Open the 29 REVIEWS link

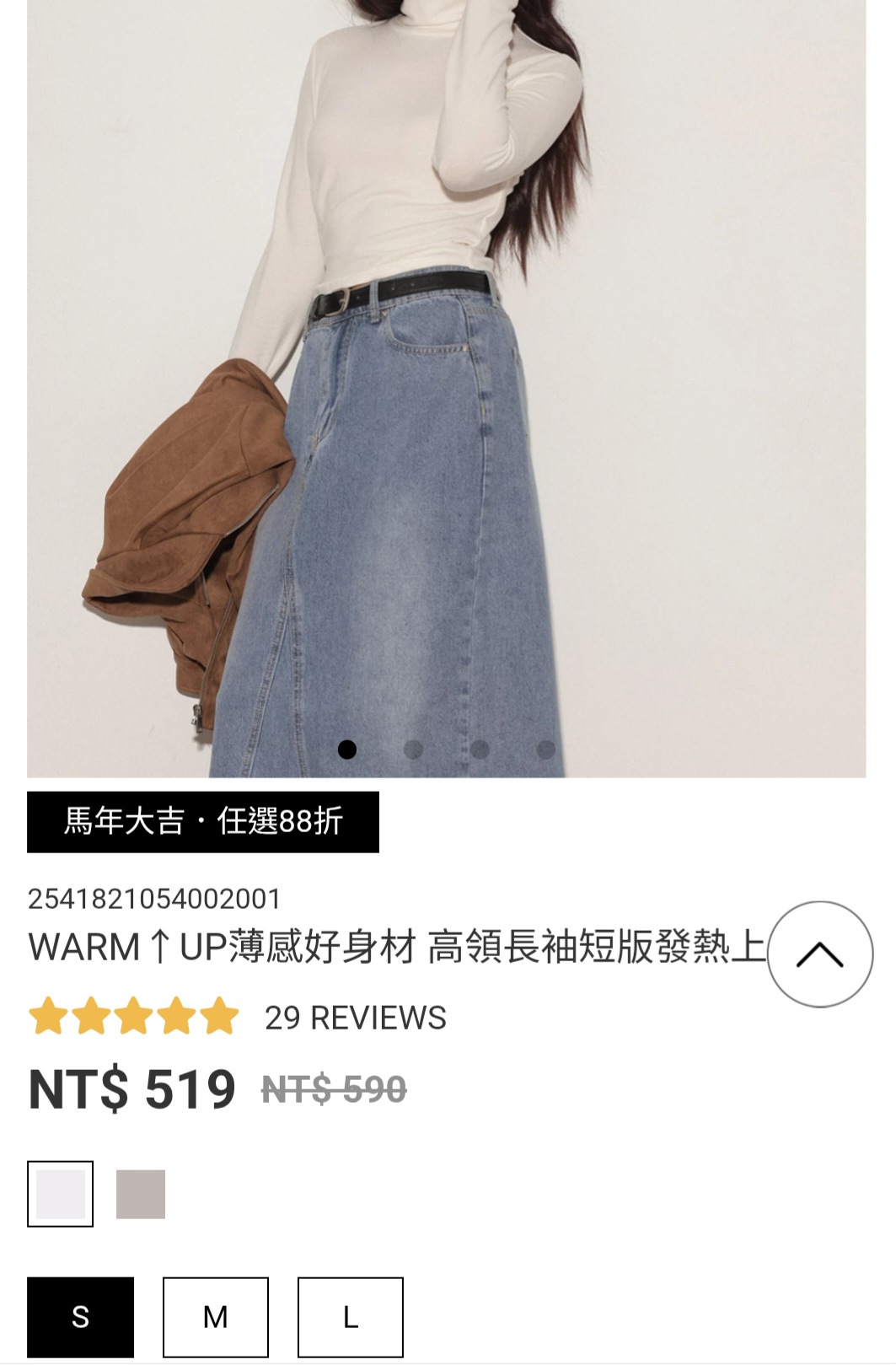pos(355,1018)
